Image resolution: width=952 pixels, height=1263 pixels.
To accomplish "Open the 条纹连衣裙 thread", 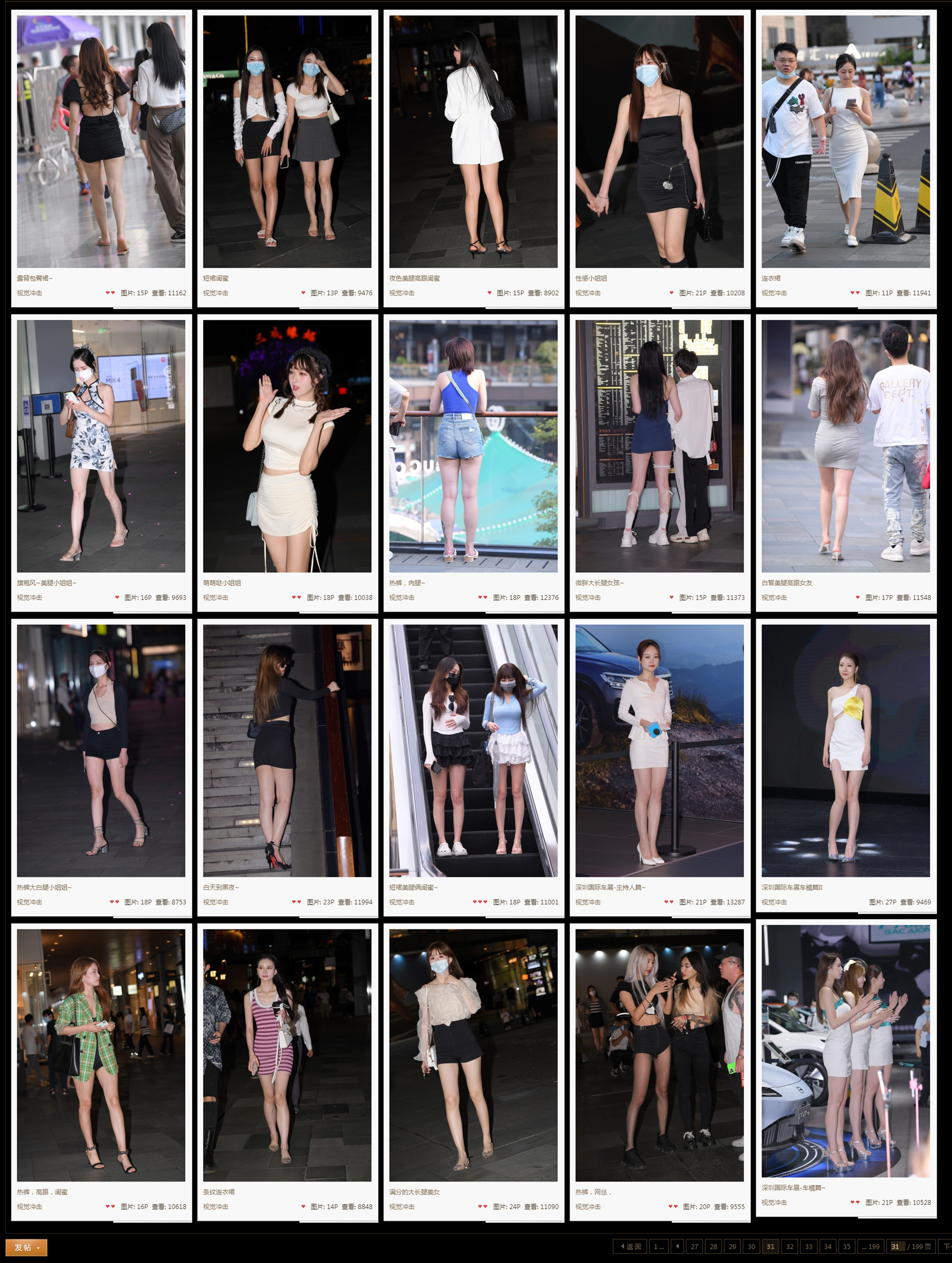I will coord(219,1191).
